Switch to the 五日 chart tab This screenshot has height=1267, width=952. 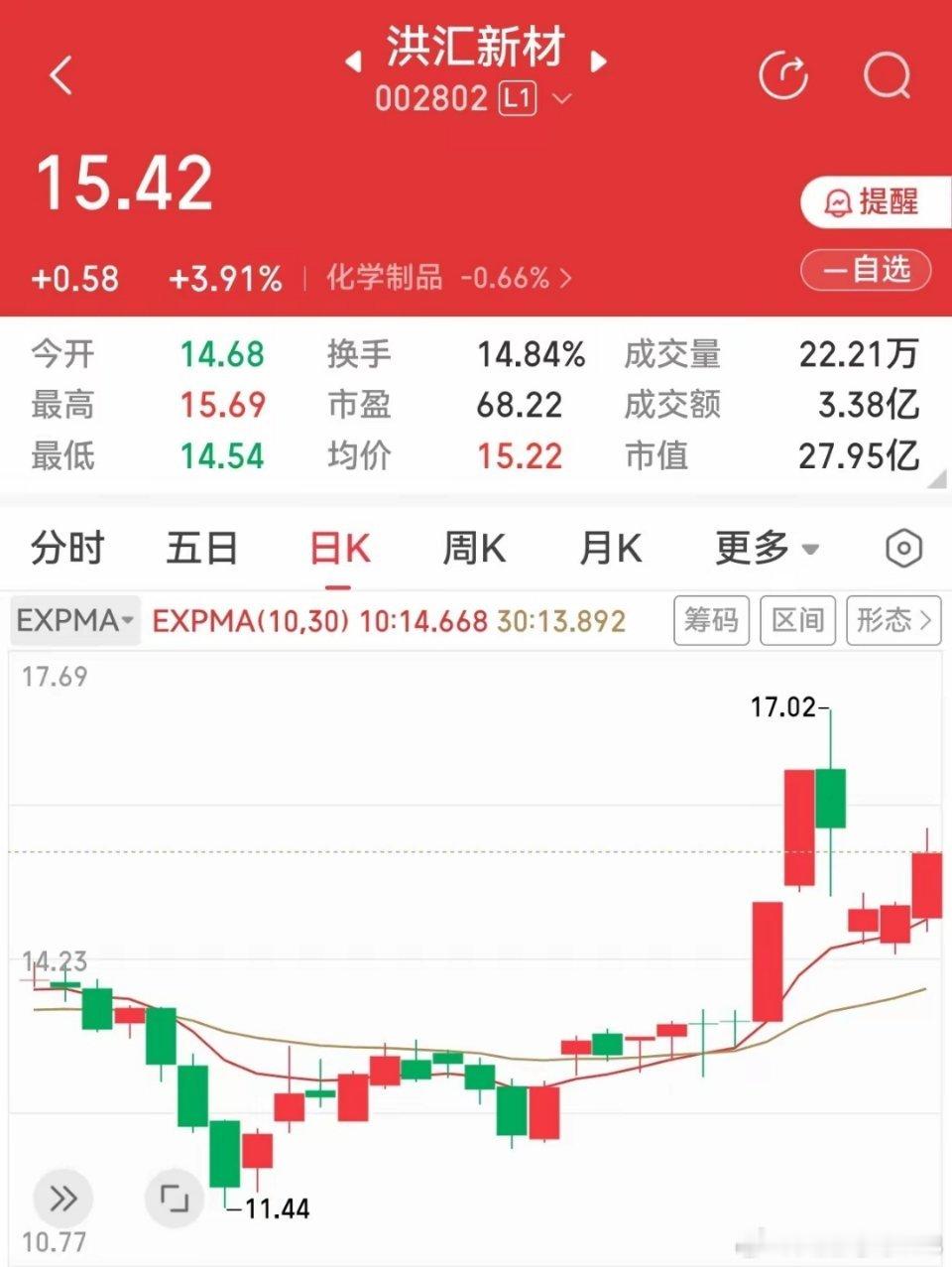pyautogui.click(x=202, y=548)
